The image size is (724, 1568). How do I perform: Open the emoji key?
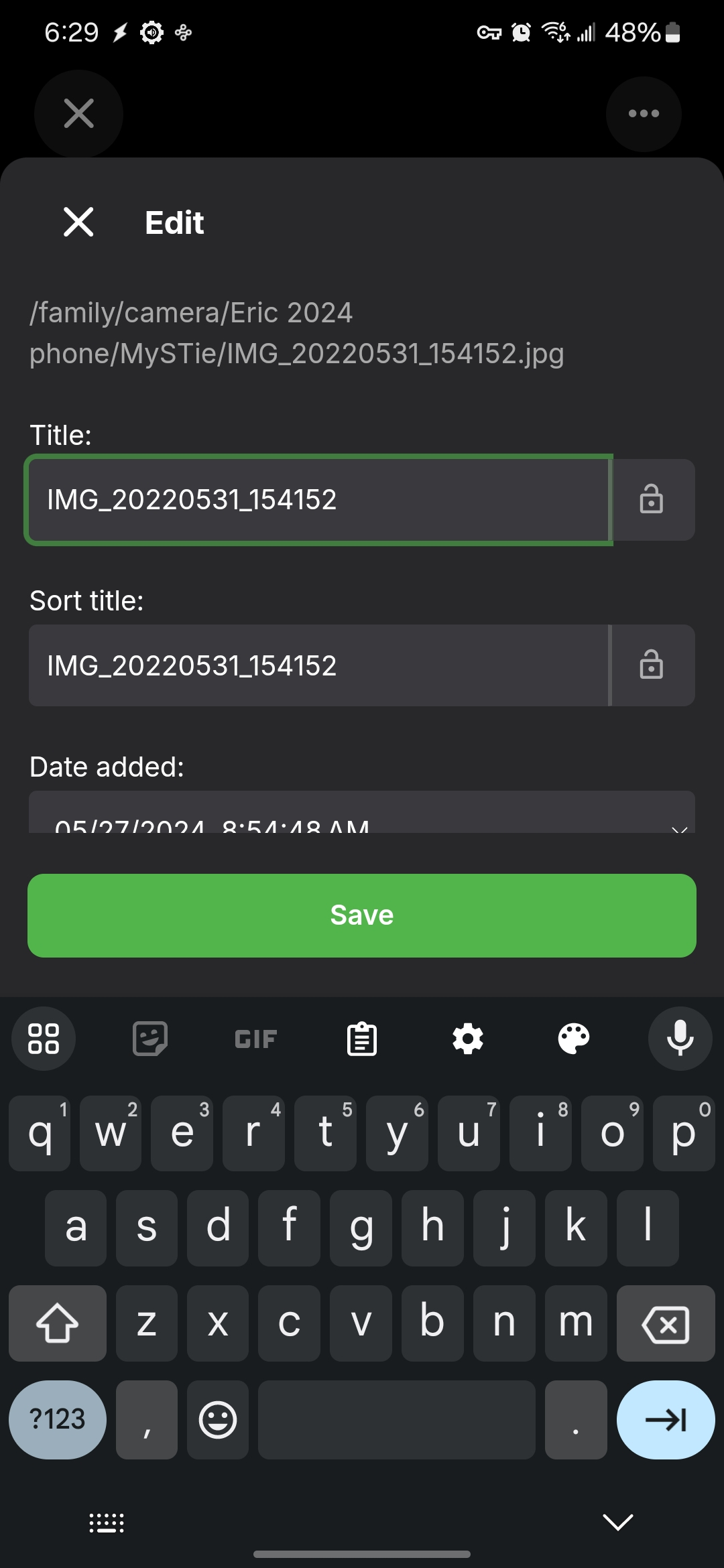pos(218,1419)
